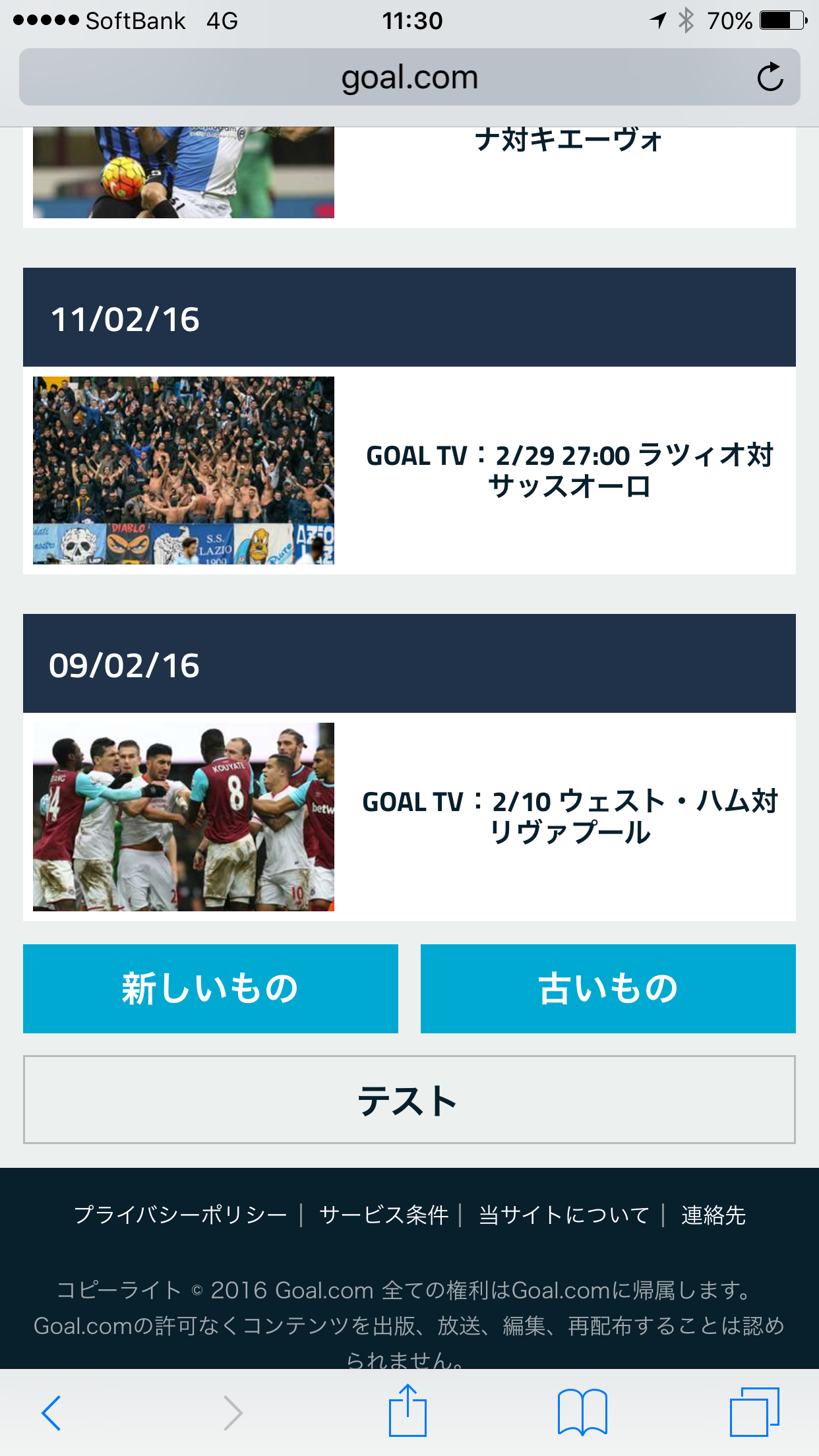Go back to the previous page
The image size is (819, 1456).
coord(51,1412)
